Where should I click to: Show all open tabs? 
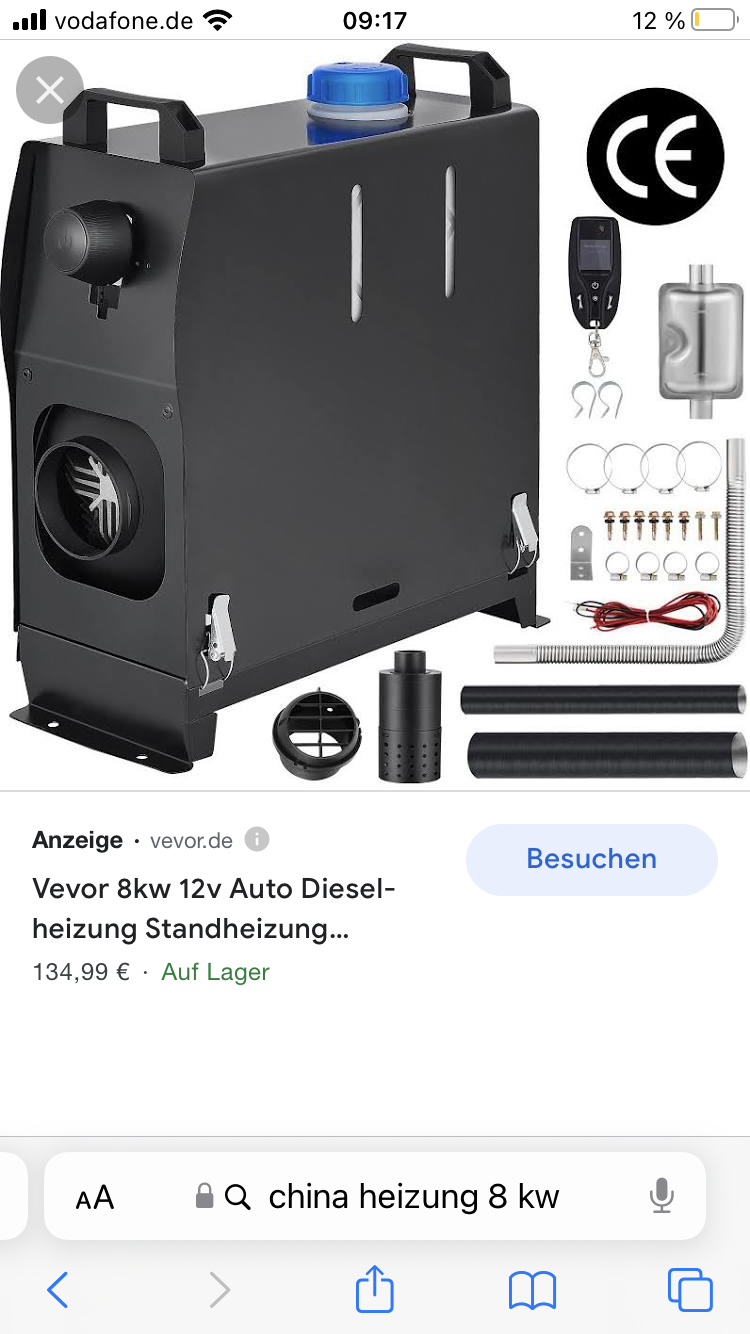pos(690,1290)
